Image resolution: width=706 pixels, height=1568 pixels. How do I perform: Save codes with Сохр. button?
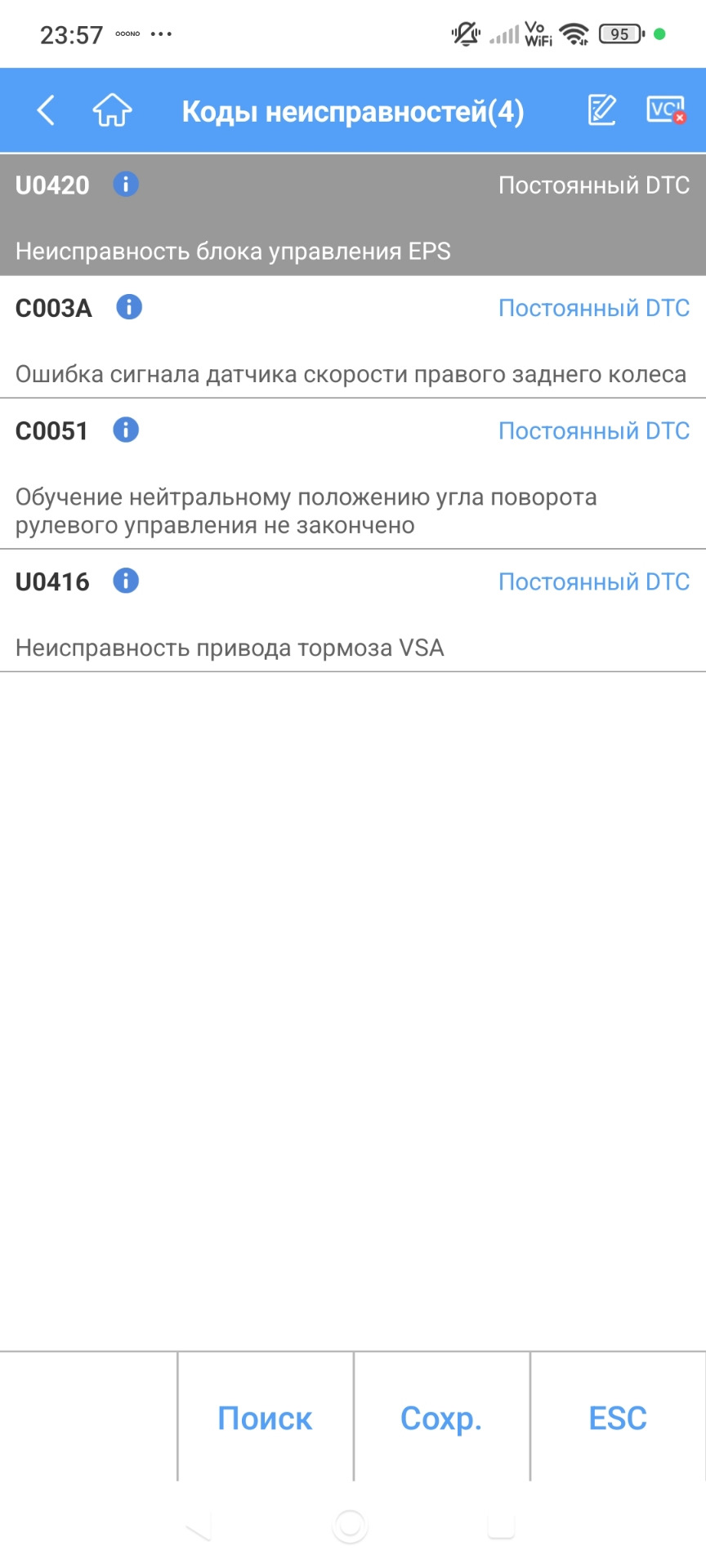(441, 1419)
